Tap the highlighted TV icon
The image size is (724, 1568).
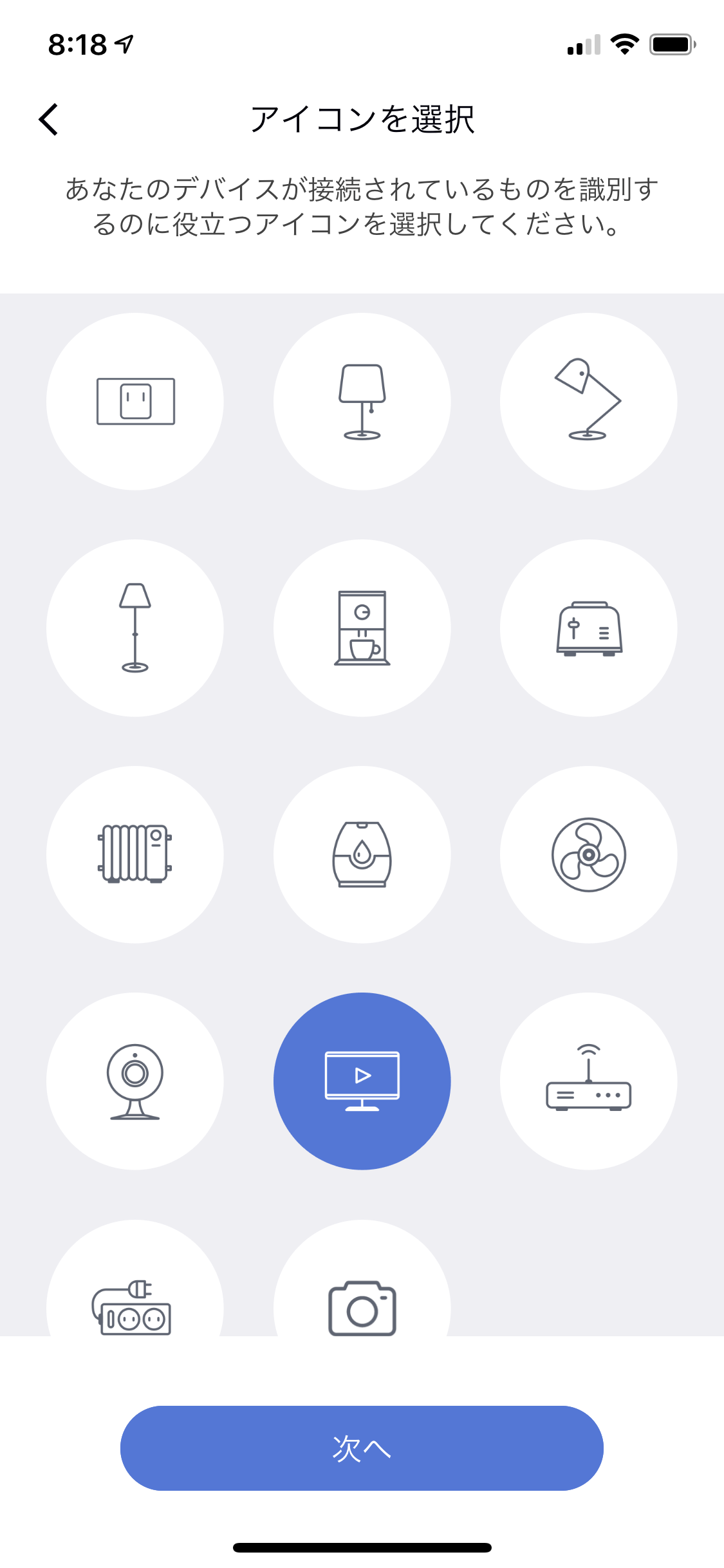pos(362,1081)
